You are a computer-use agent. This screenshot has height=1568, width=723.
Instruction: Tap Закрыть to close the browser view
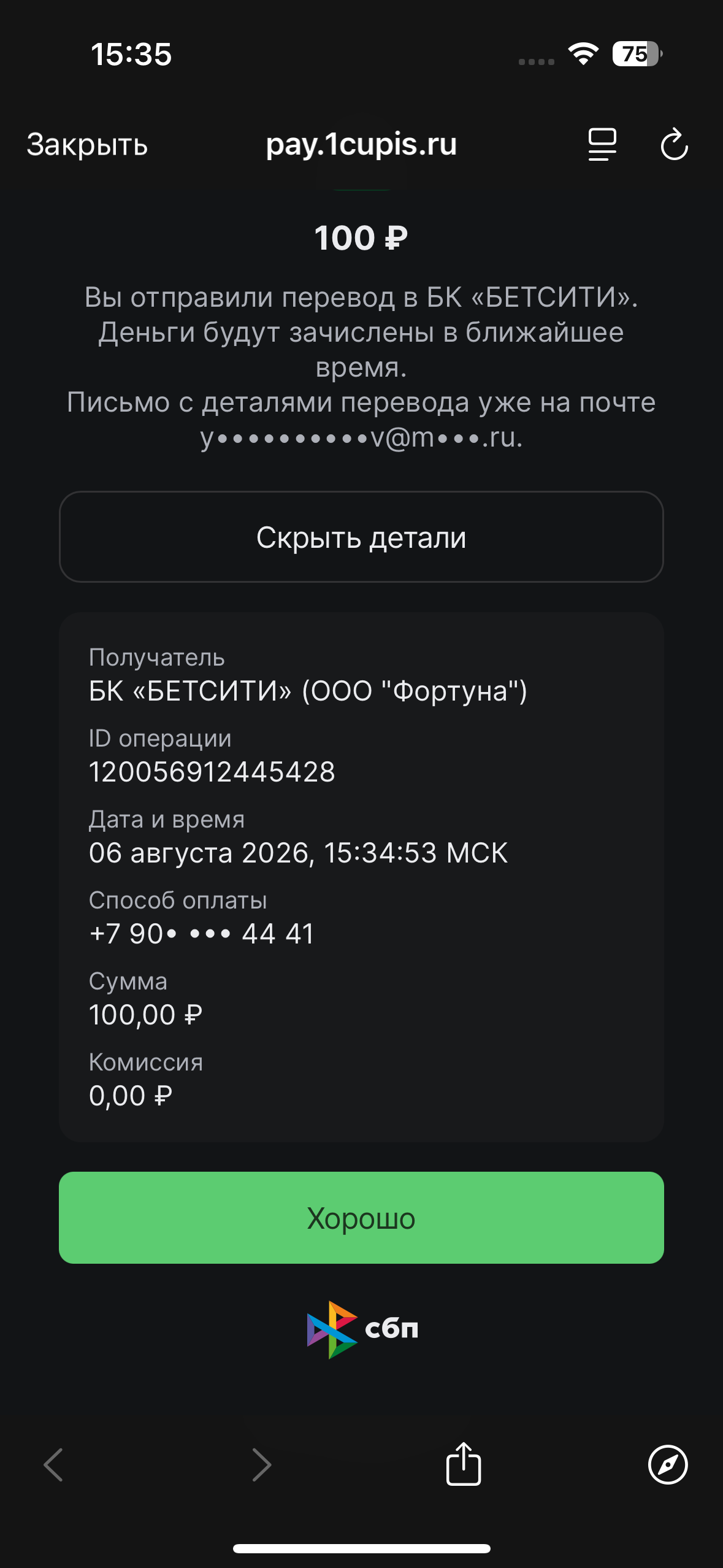click(x=87, y=145)
